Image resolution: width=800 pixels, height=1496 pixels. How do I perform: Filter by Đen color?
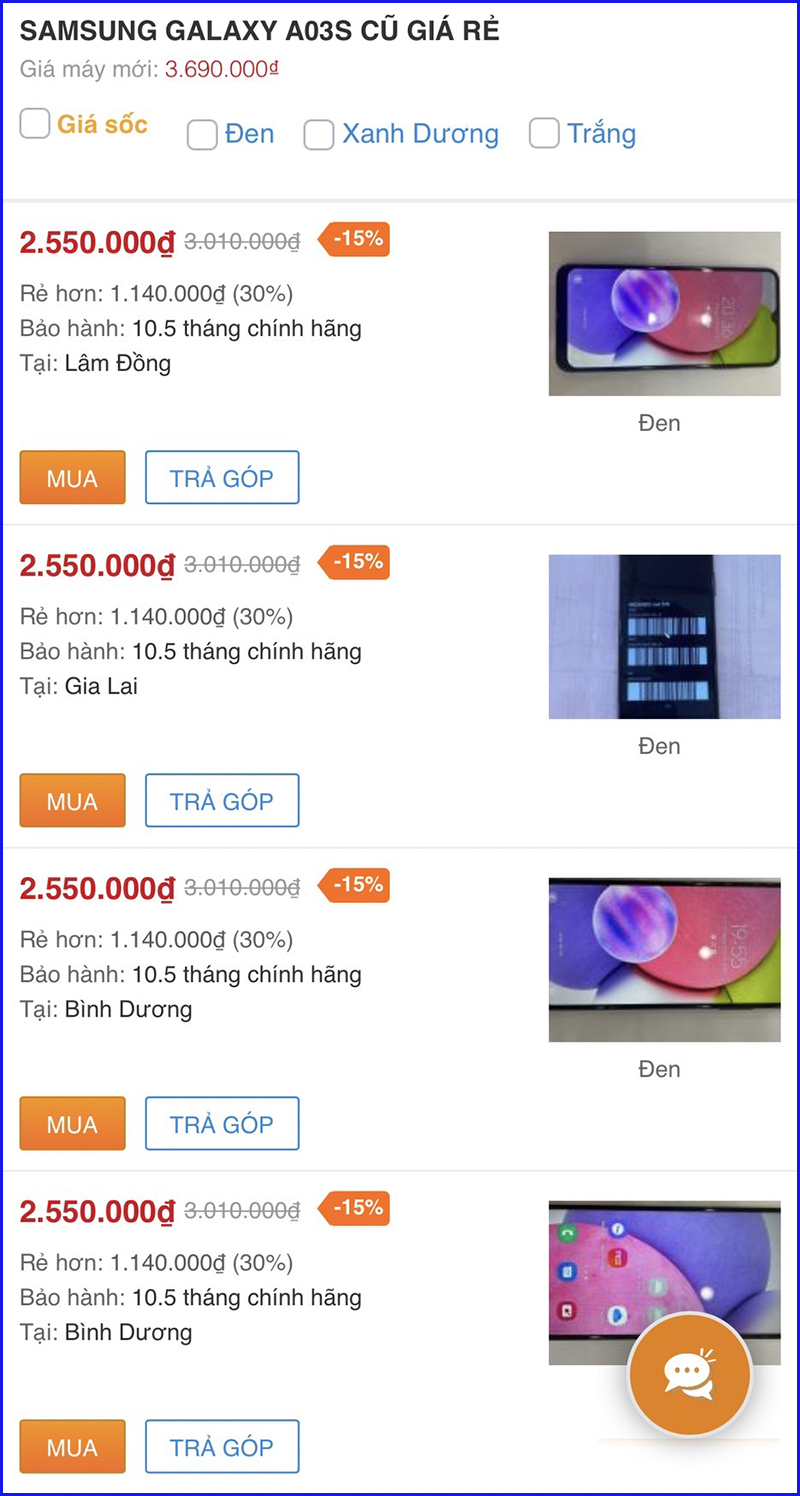coord(202,135)
